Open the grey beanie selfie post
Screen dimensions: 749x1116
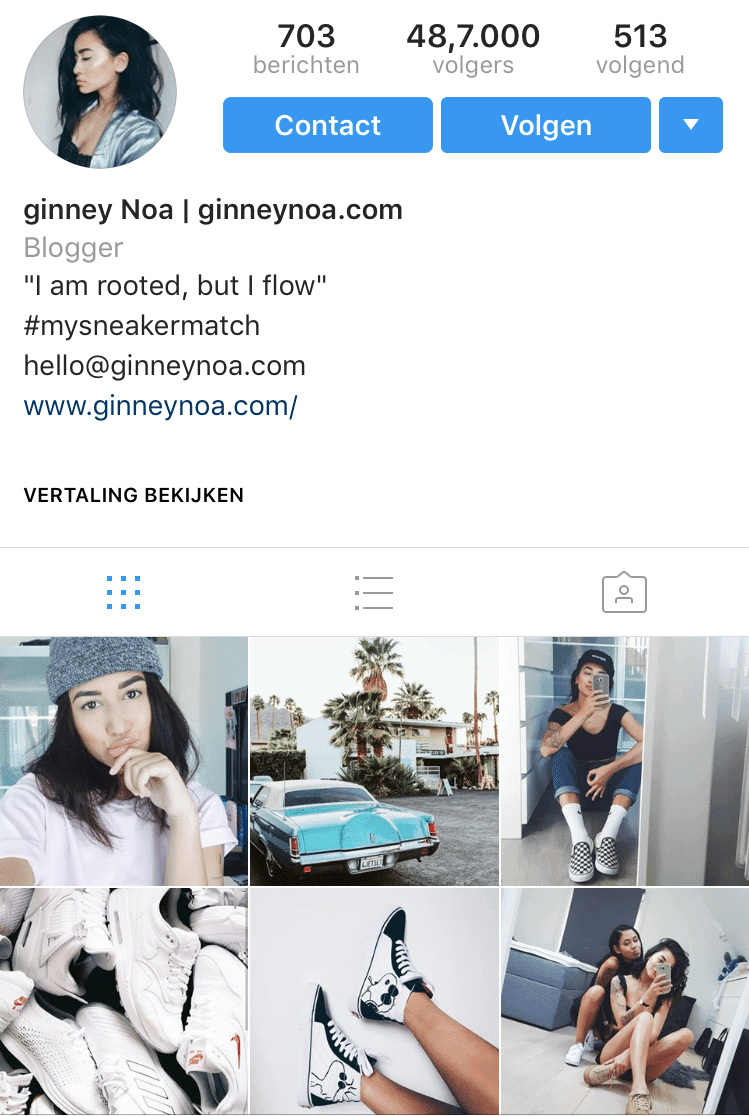pyautogui.click(x=123, y=760)
